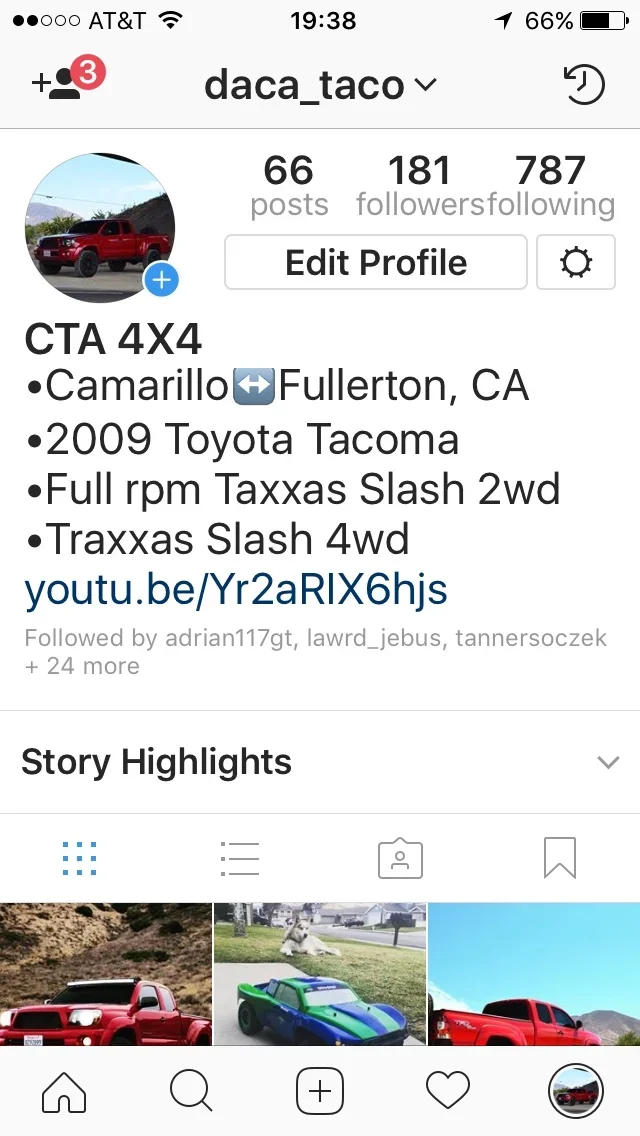Switch to list view of posts
This screenshot has height=1136, width=640.
click(240, 858)
